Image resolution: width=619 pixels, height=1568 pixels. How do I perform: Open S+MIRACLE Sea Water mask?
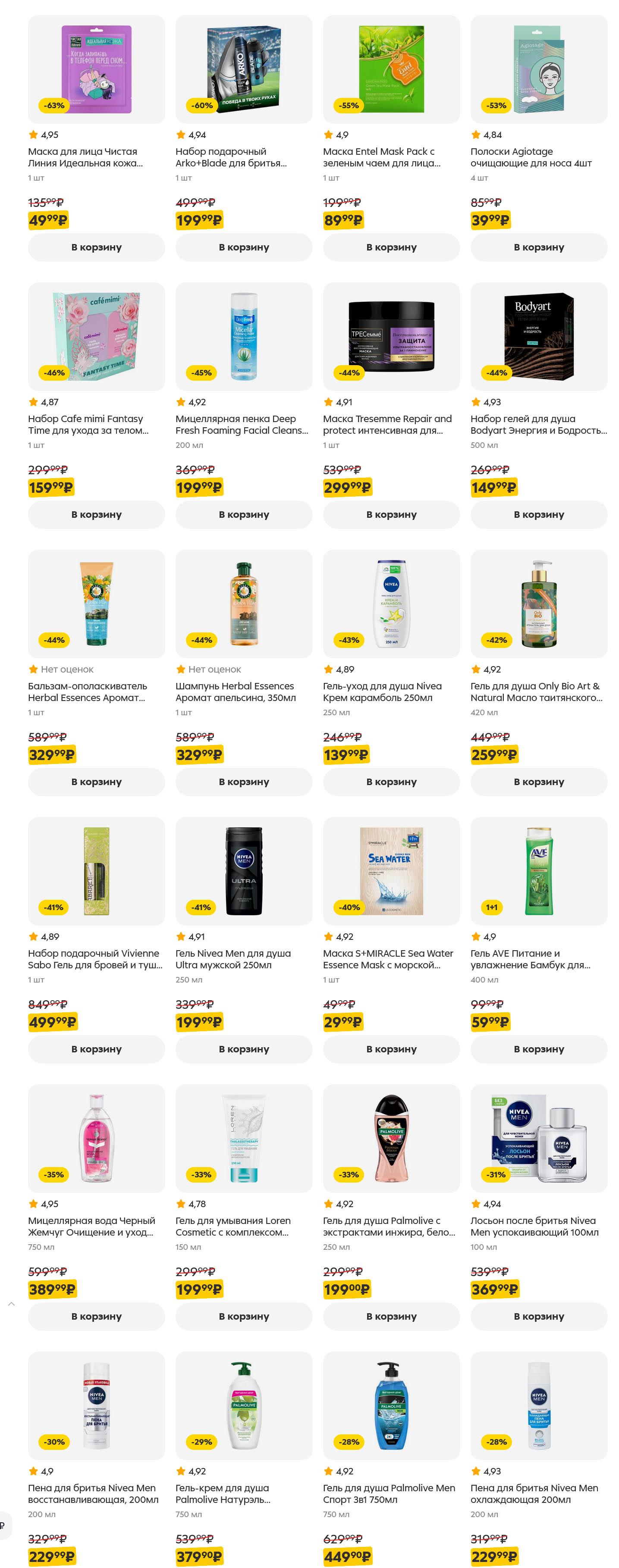[x=391, y=871]
